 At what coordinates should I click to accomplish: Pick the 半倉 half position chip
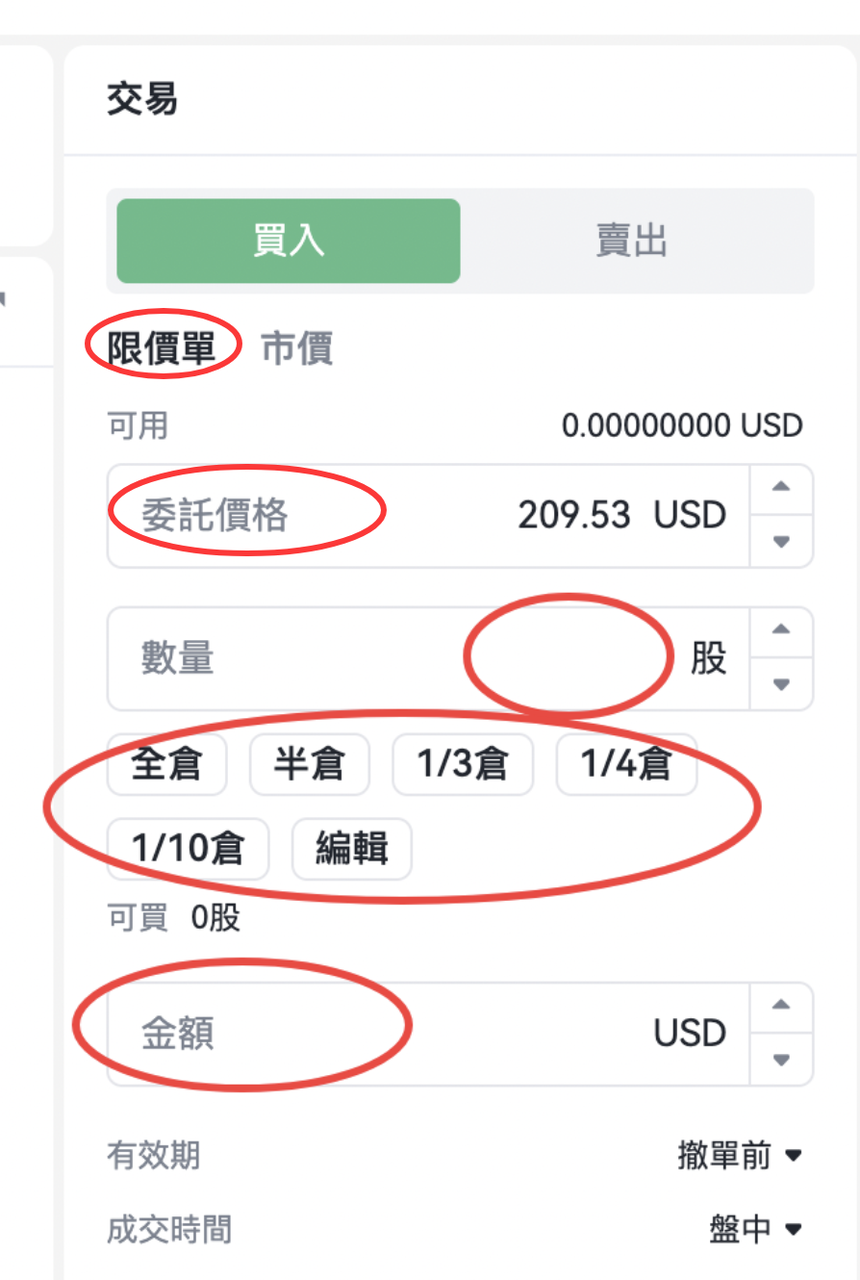(x=310, y=765)
